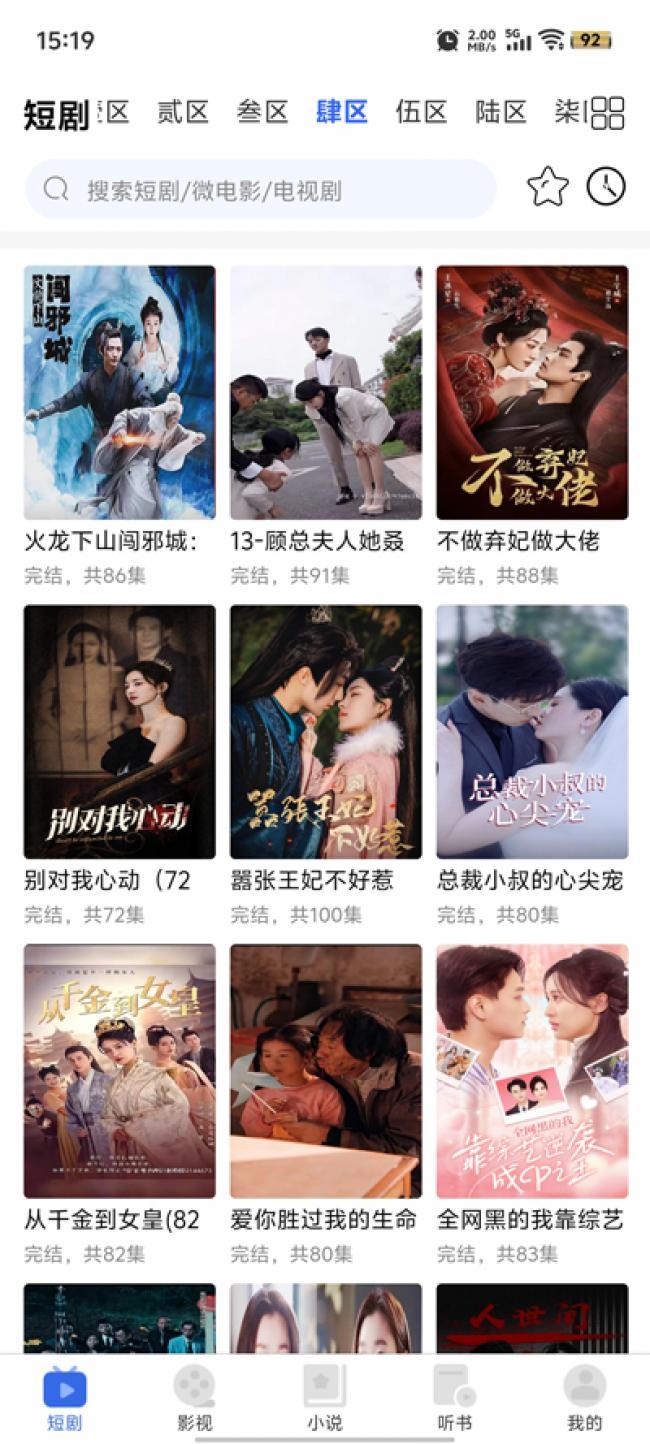Viewport: 650px width, 1444px height.
Task: Select the 陆区 tab
Action: click(501, 112)
